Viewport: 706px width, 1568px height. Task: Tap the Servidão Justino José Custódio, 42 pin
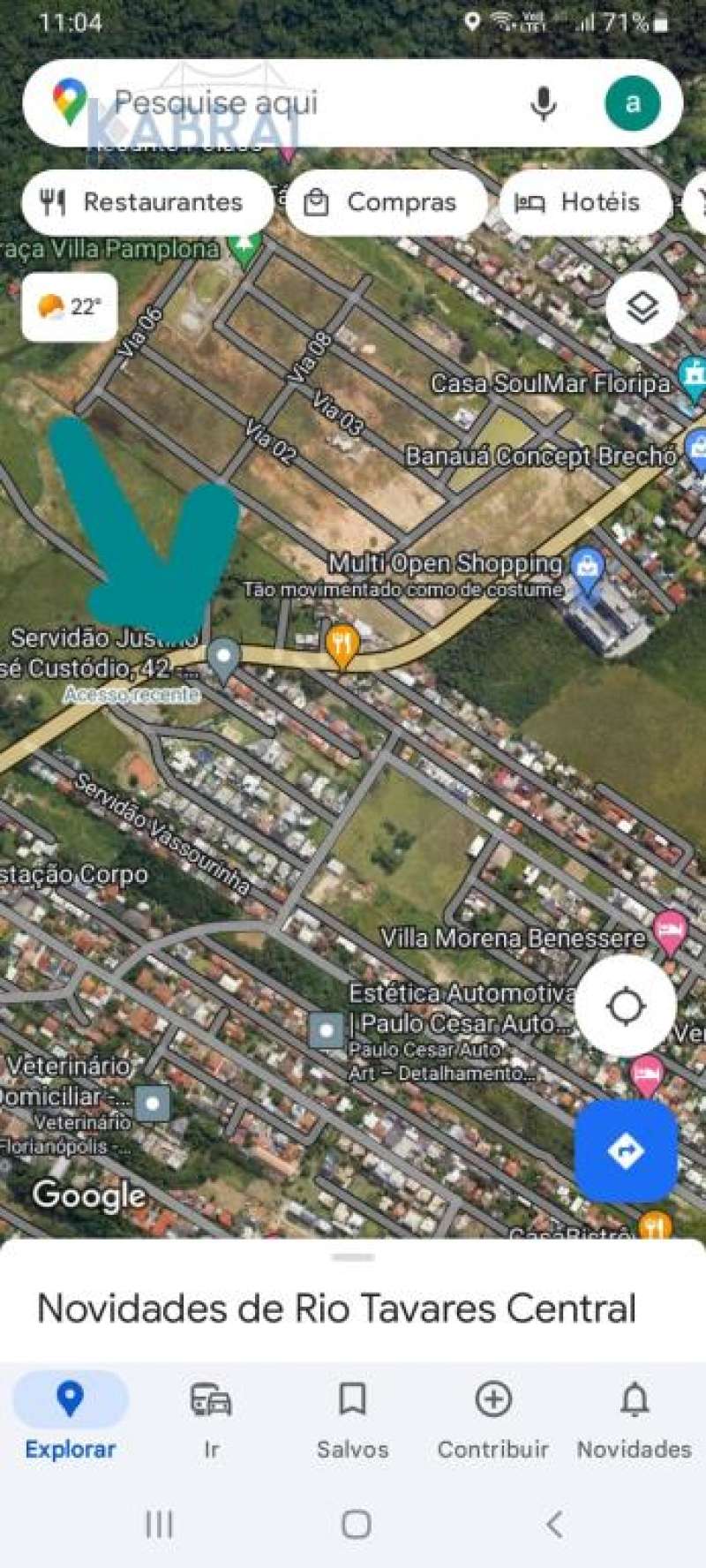pos(223,658)
